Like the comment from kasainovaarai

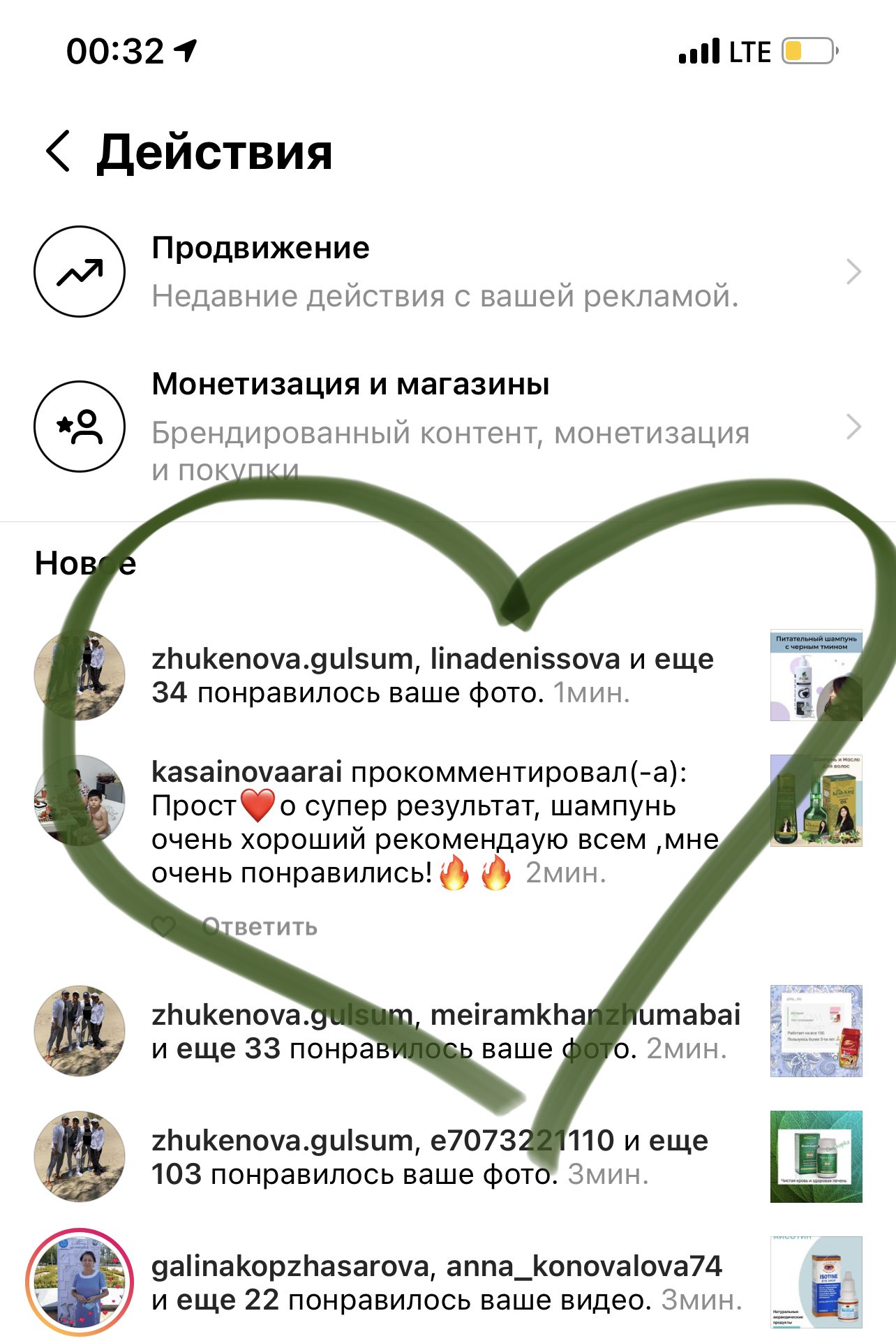[x=164, y=927]
